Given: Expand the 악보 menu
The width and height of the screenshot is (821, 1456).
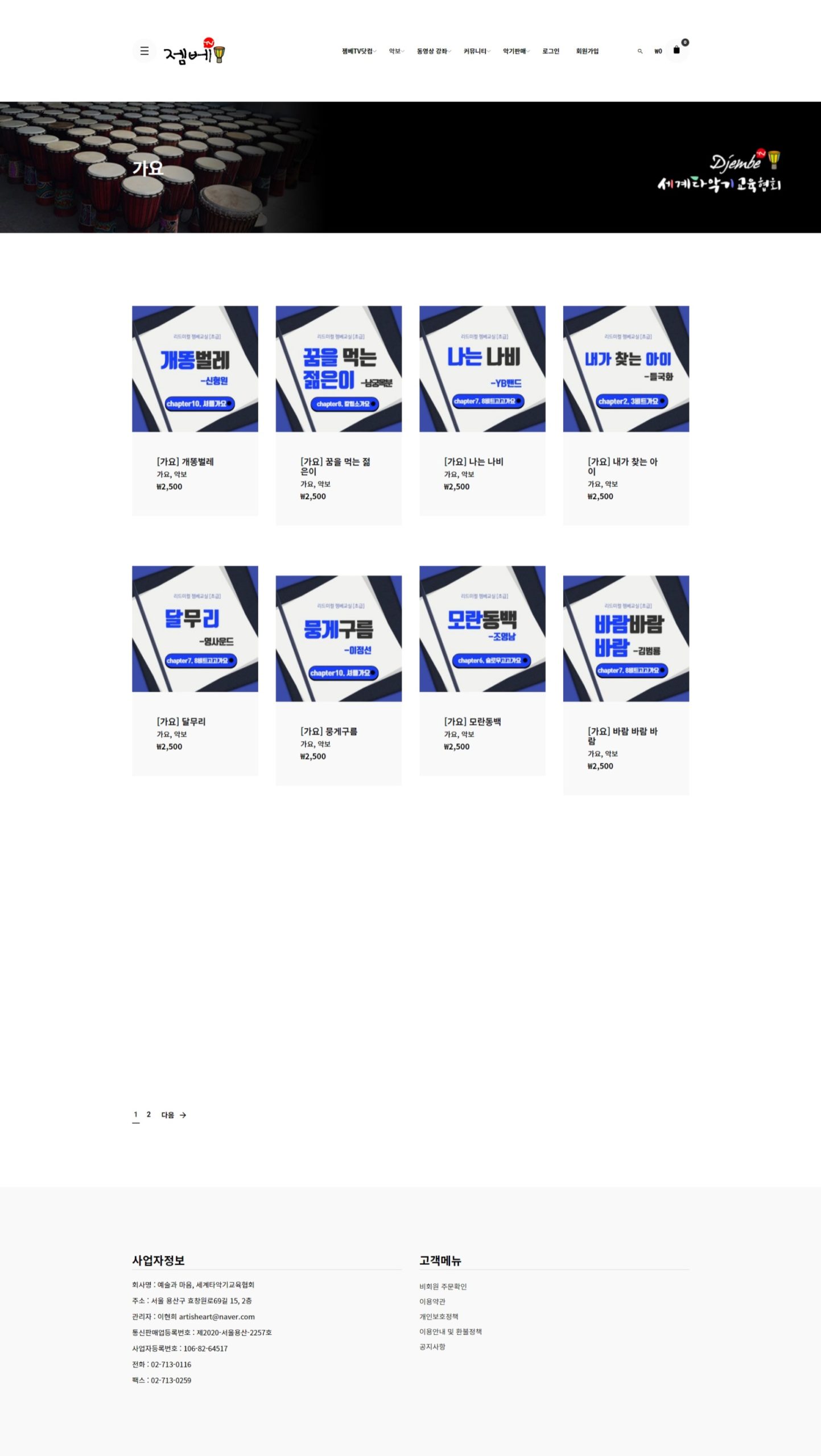Looking at the screenshot, I should click(396, 51).
